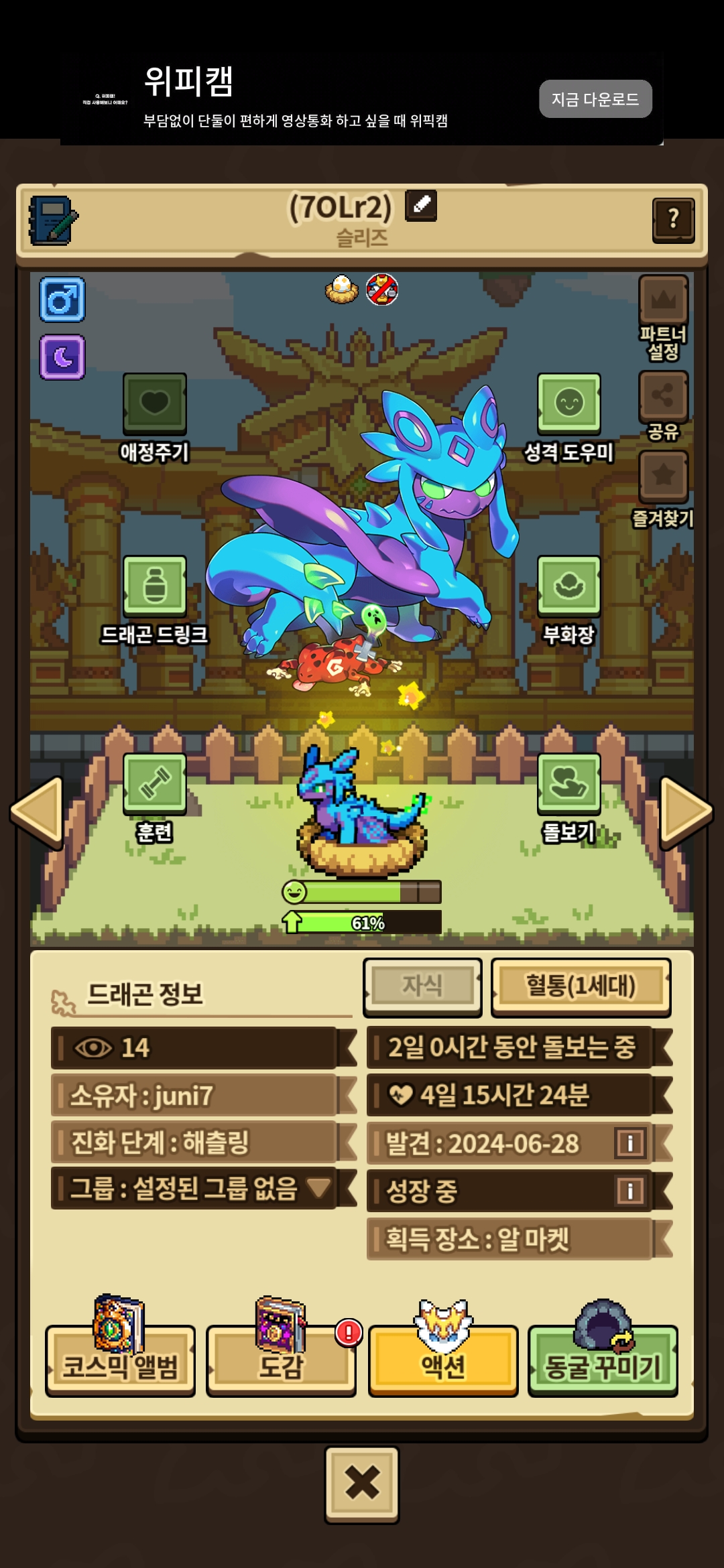Go to the previous dragon with left arrow

pos(37,812)
